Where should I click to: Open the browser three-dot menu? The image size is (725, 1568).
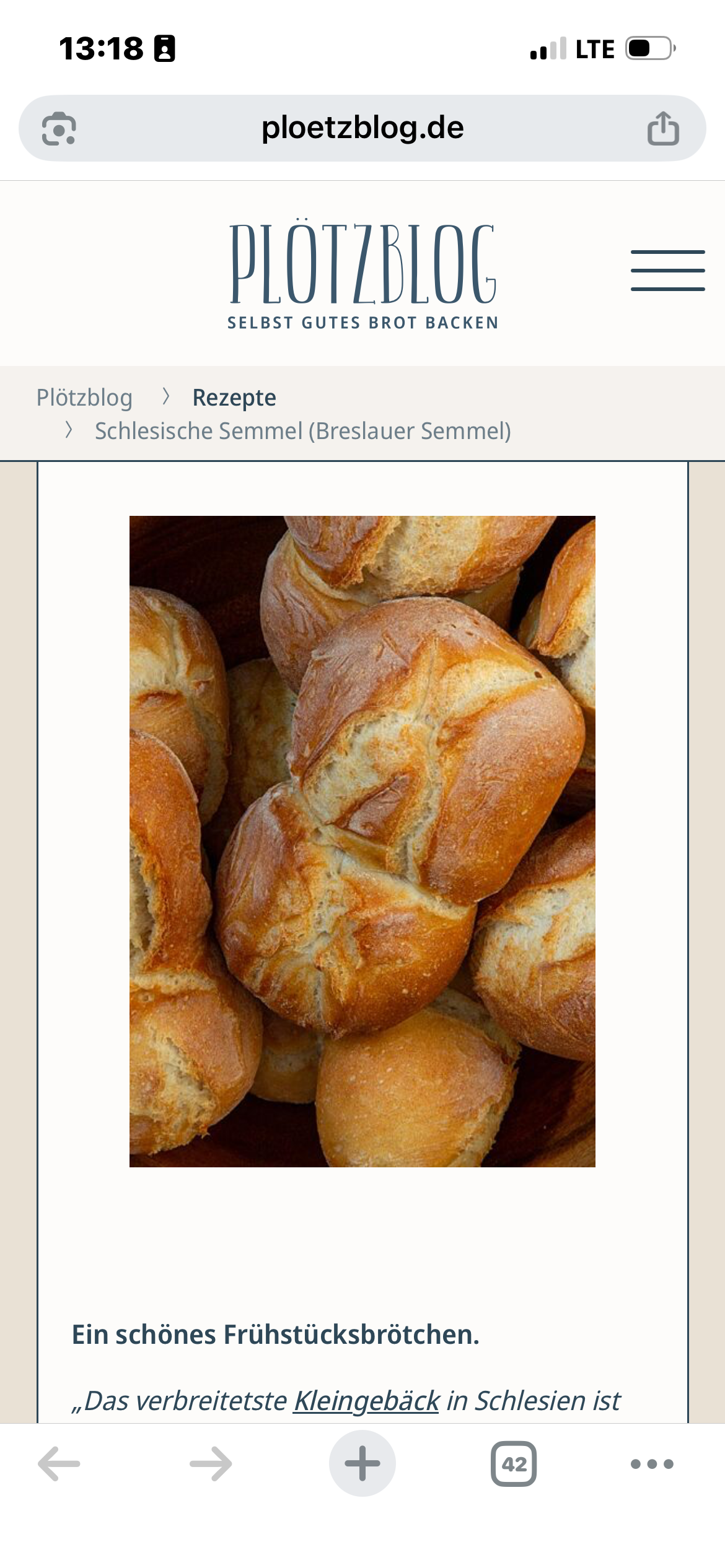point(652,1464)
